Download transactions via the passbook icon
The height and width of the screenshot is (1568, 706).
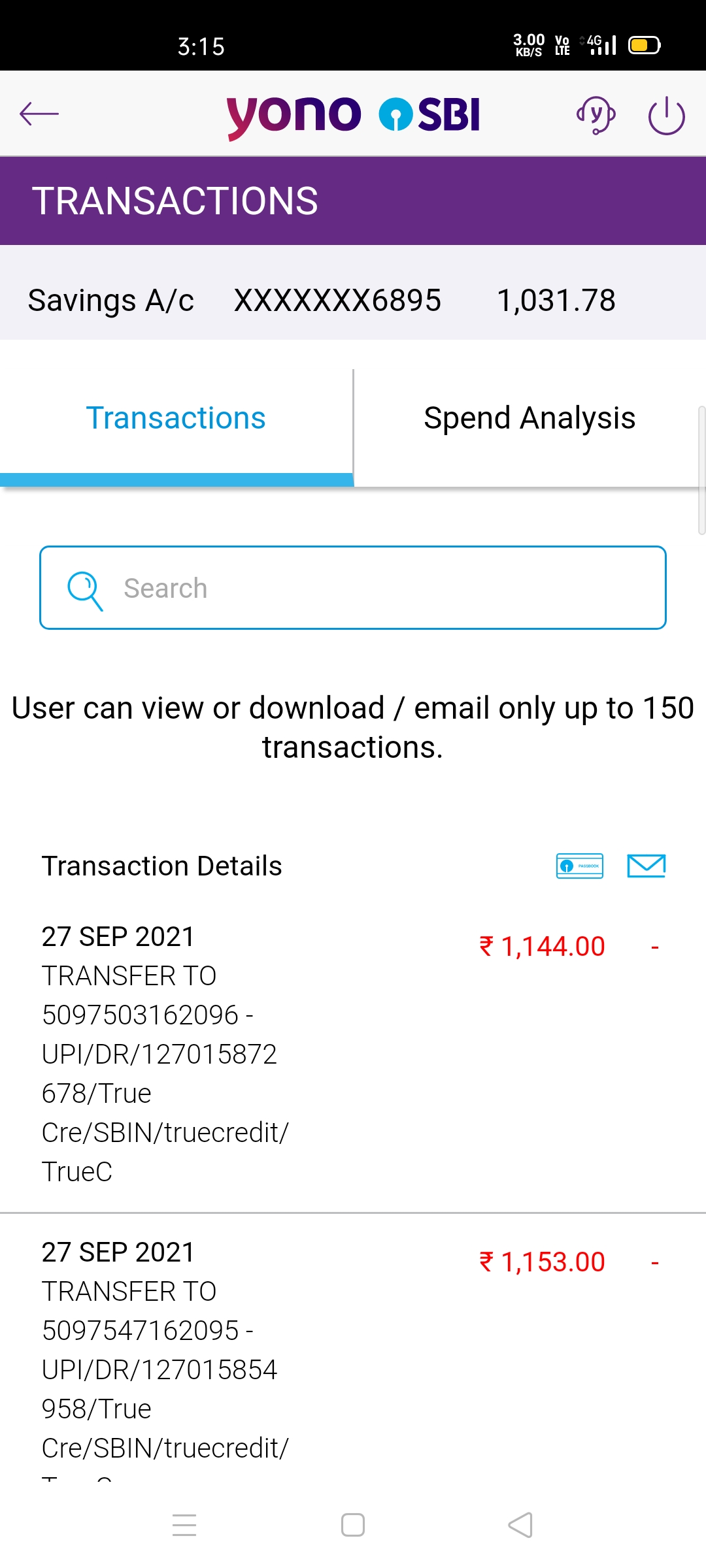tap(580, 866)
